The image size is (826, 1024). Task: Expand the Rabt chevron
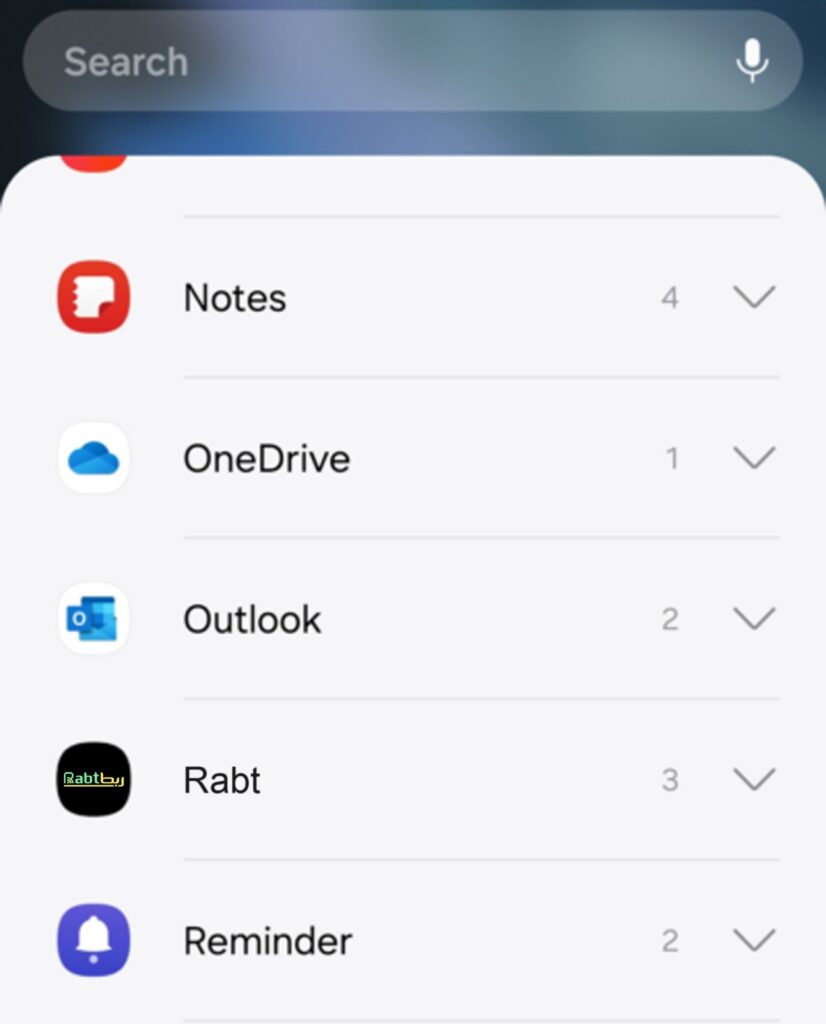pos(754,779)
